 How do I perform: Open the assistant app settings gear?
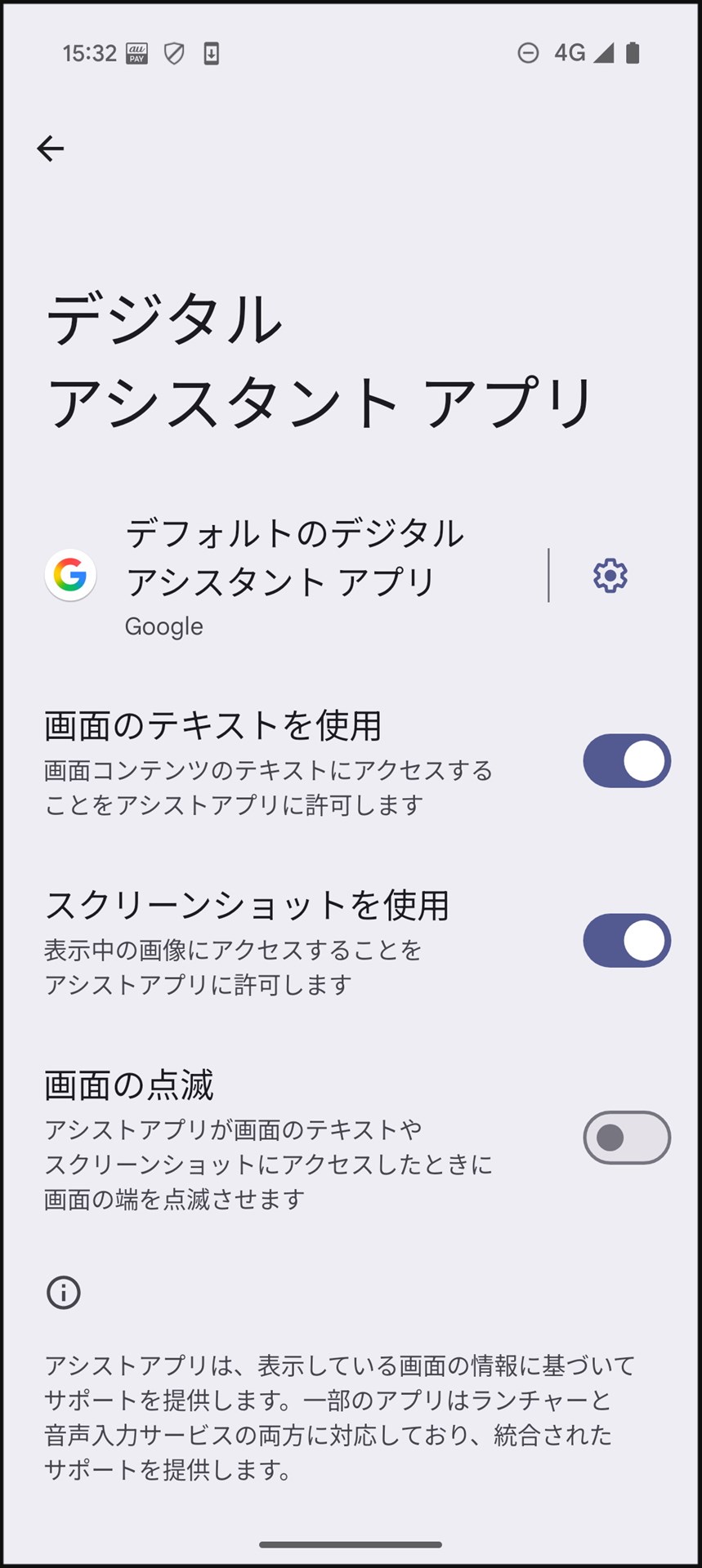point(609,574)
